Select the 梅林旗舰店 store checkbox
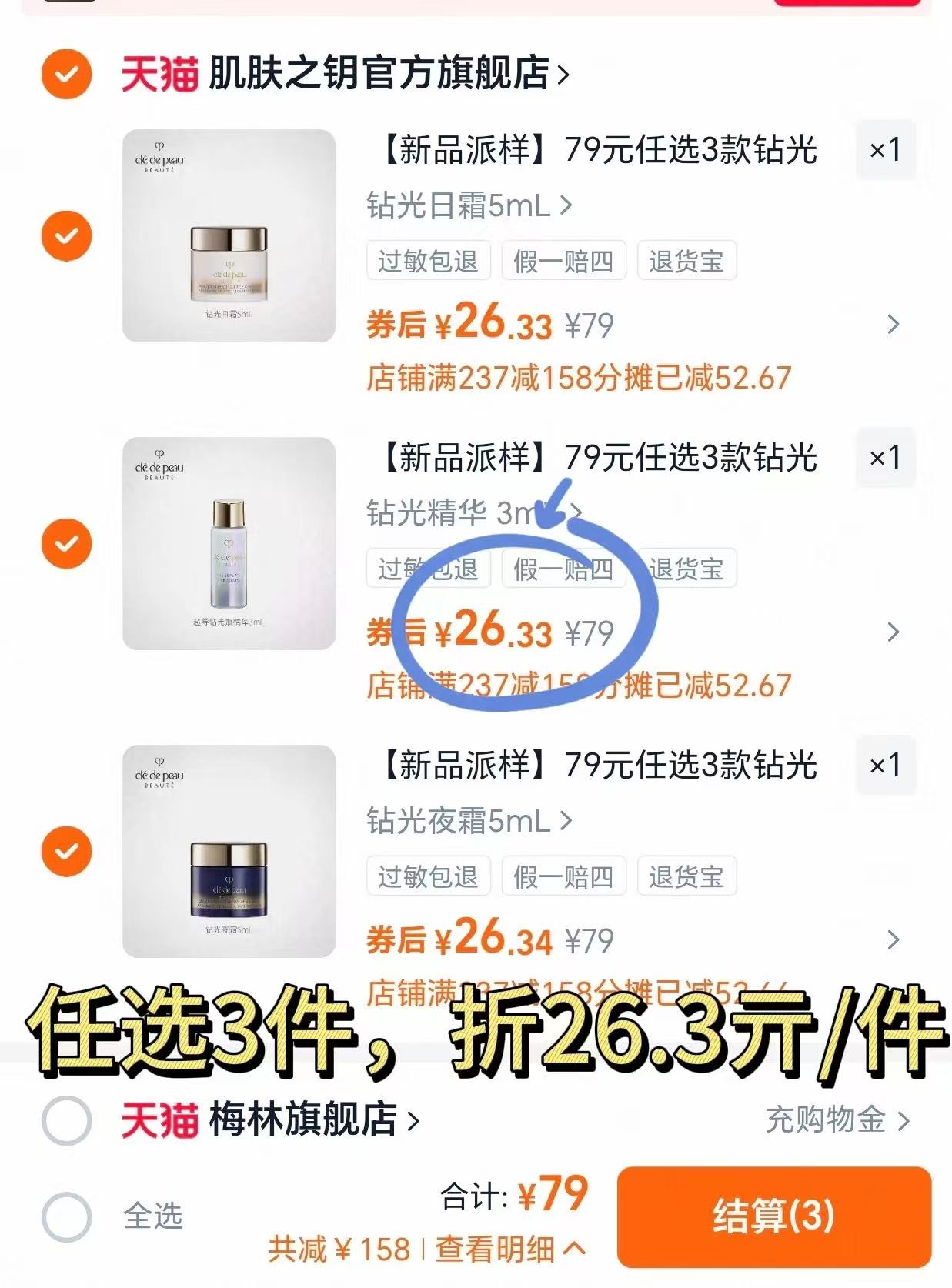 point(66,1120)
